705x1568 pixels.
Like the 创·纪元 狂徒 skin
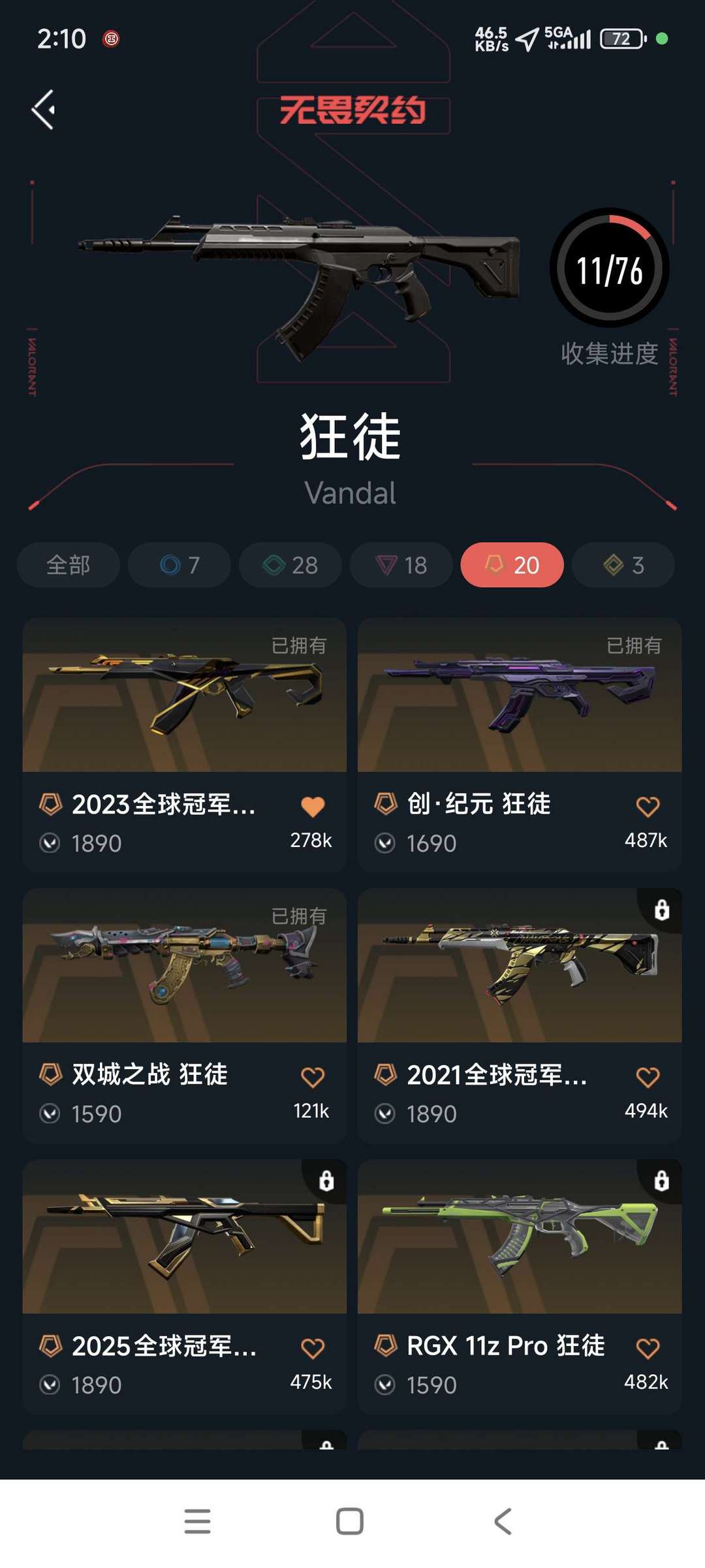tap(648, 807)
